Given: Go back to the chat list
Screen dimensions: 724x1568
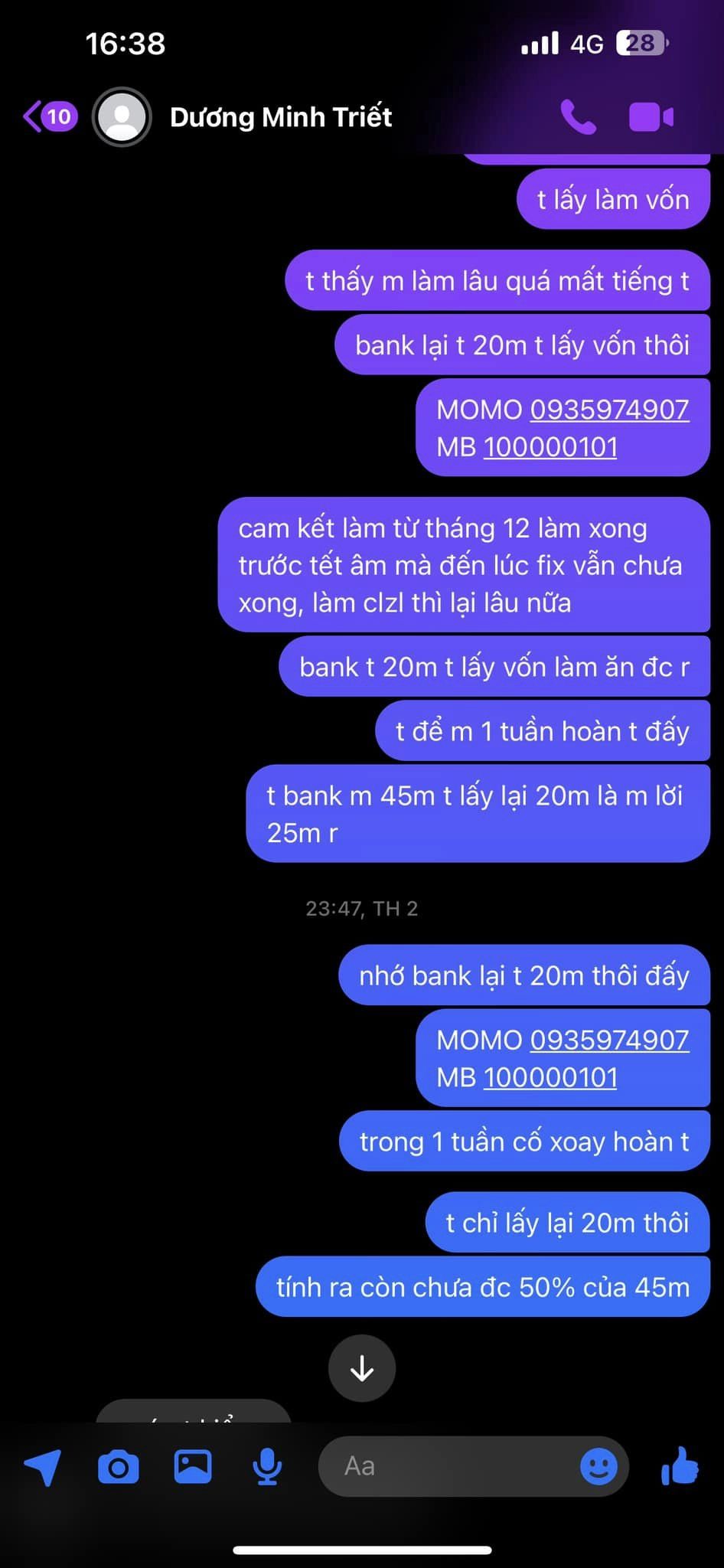Looking at the screenshot, I should pos(50,117).
